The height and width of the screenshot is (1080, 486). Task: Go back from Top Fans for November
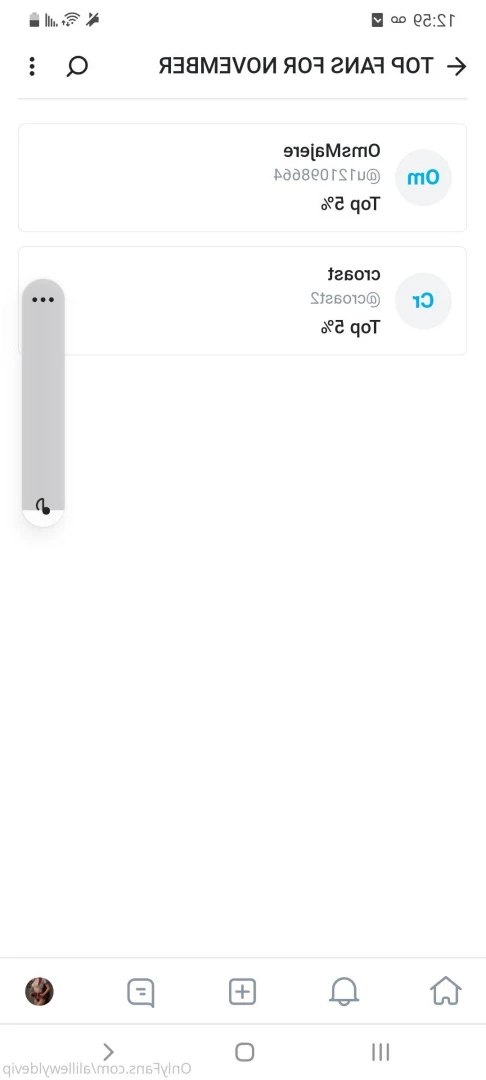(x=456, y=66)
